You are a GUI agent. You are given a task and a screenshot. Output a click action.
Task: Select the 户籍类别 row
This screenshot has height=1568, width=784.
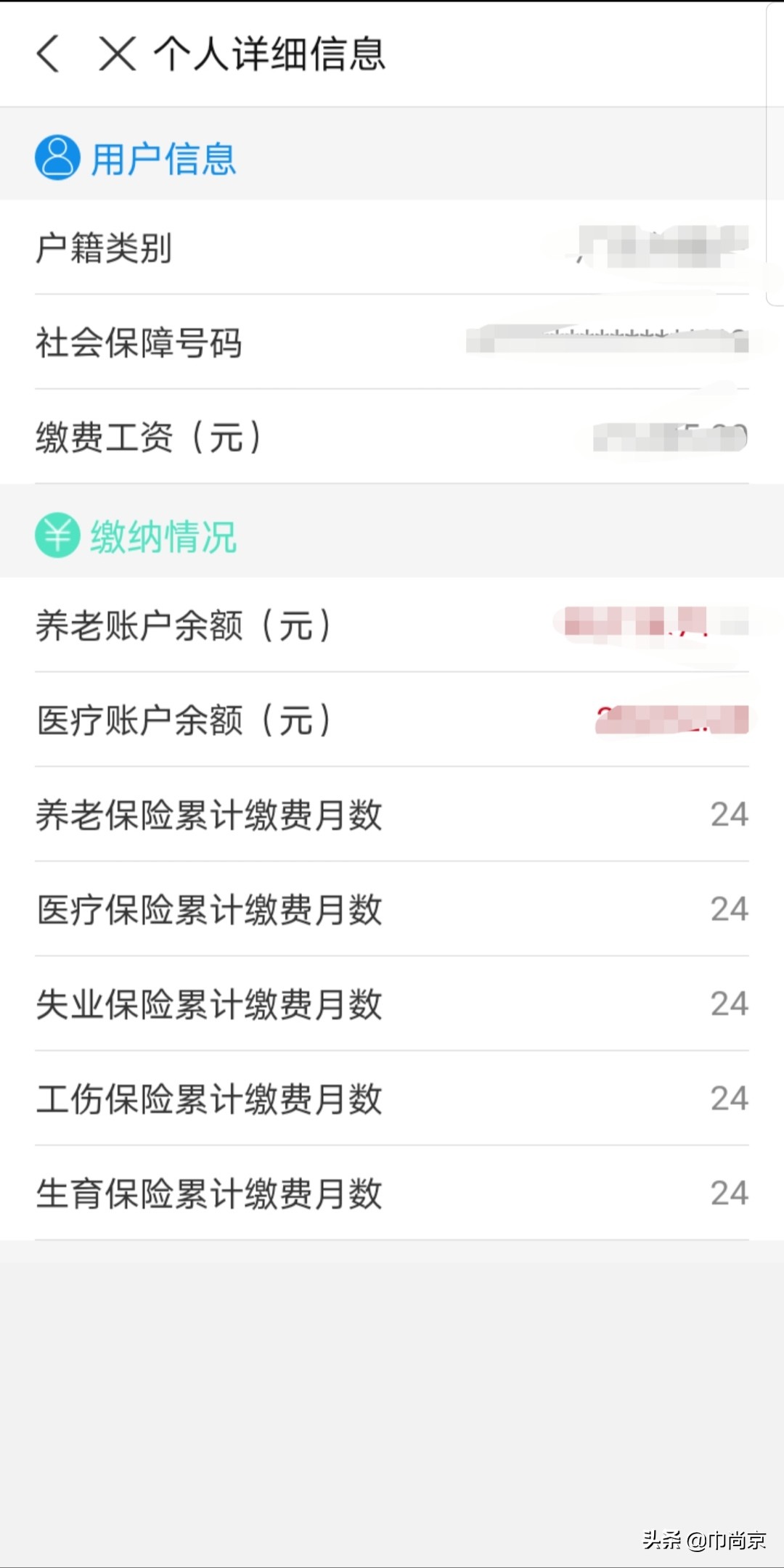click(290, 247)
